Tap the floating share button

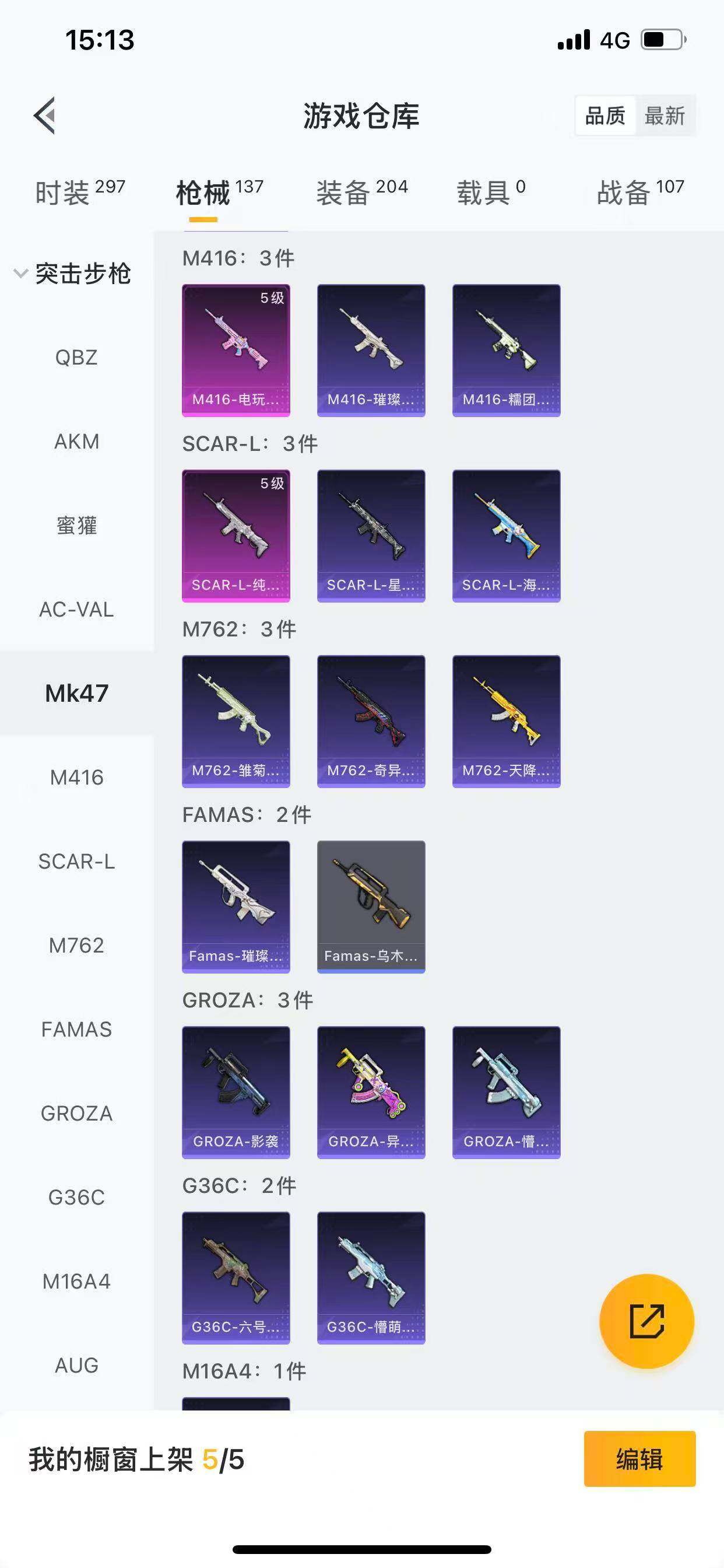tap(646, 1321)
